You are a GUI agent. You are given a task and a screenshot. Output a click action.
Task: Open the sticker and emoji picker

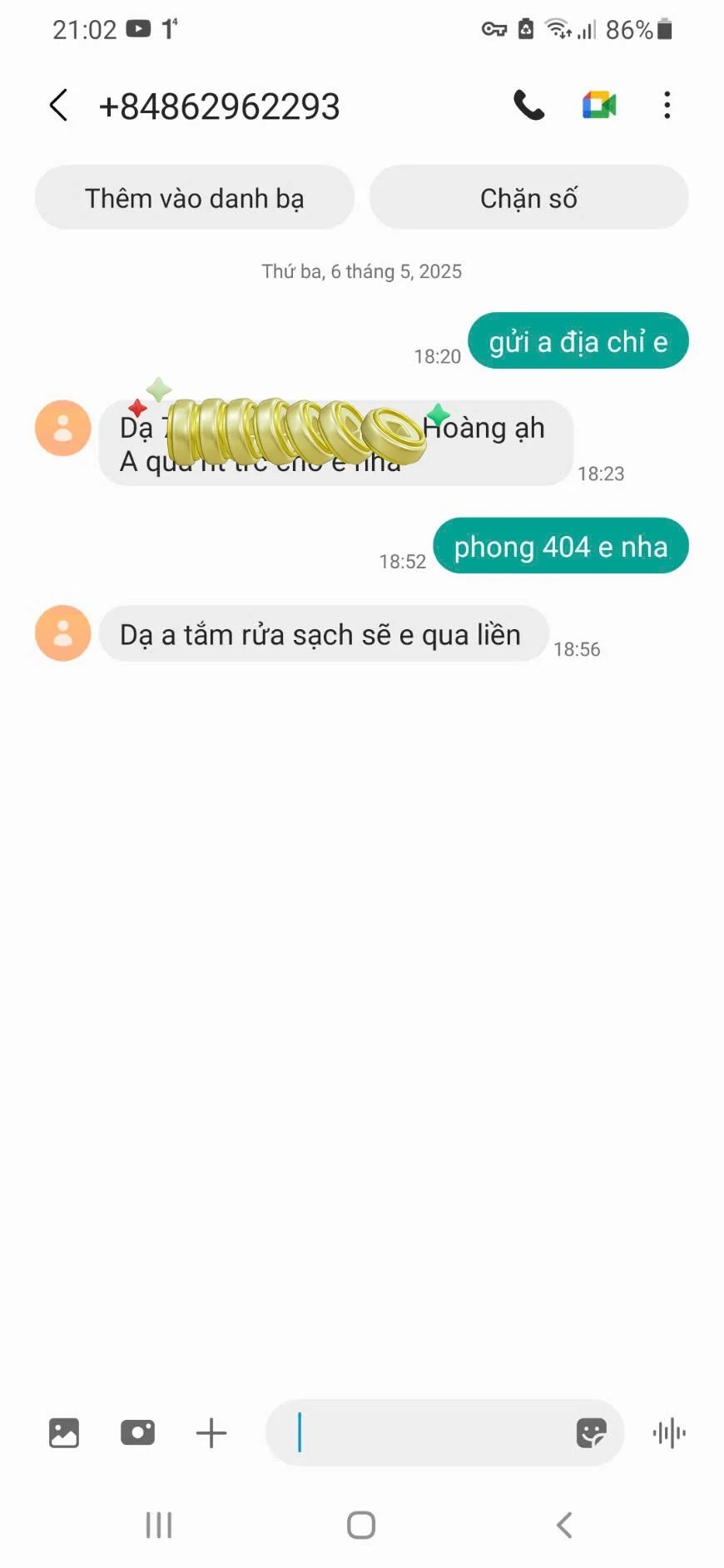click(591, 1432)
